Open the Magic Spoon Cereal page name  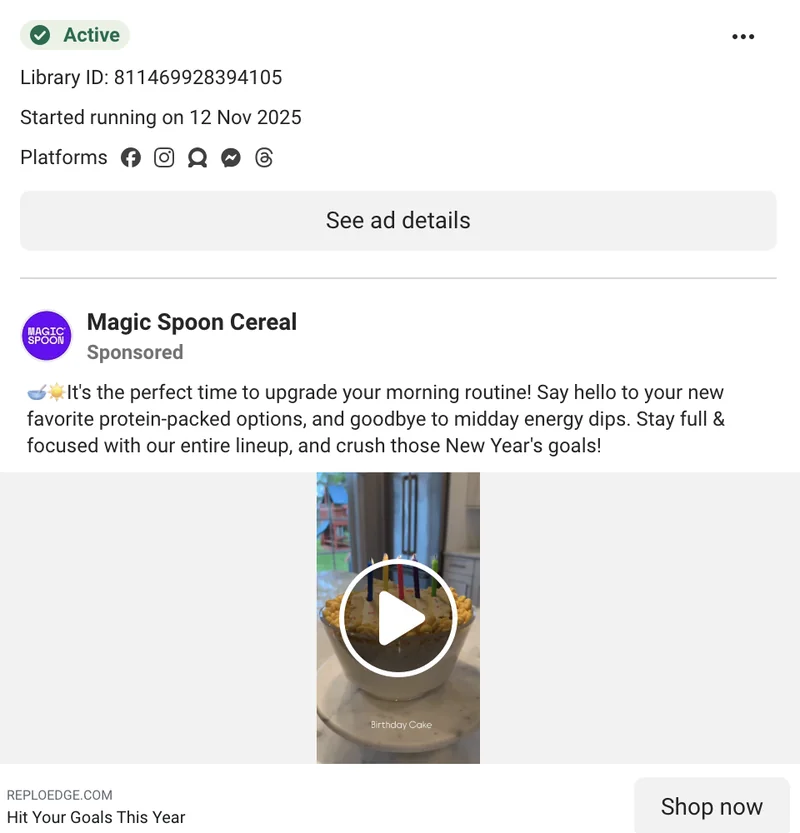[192, 322]
